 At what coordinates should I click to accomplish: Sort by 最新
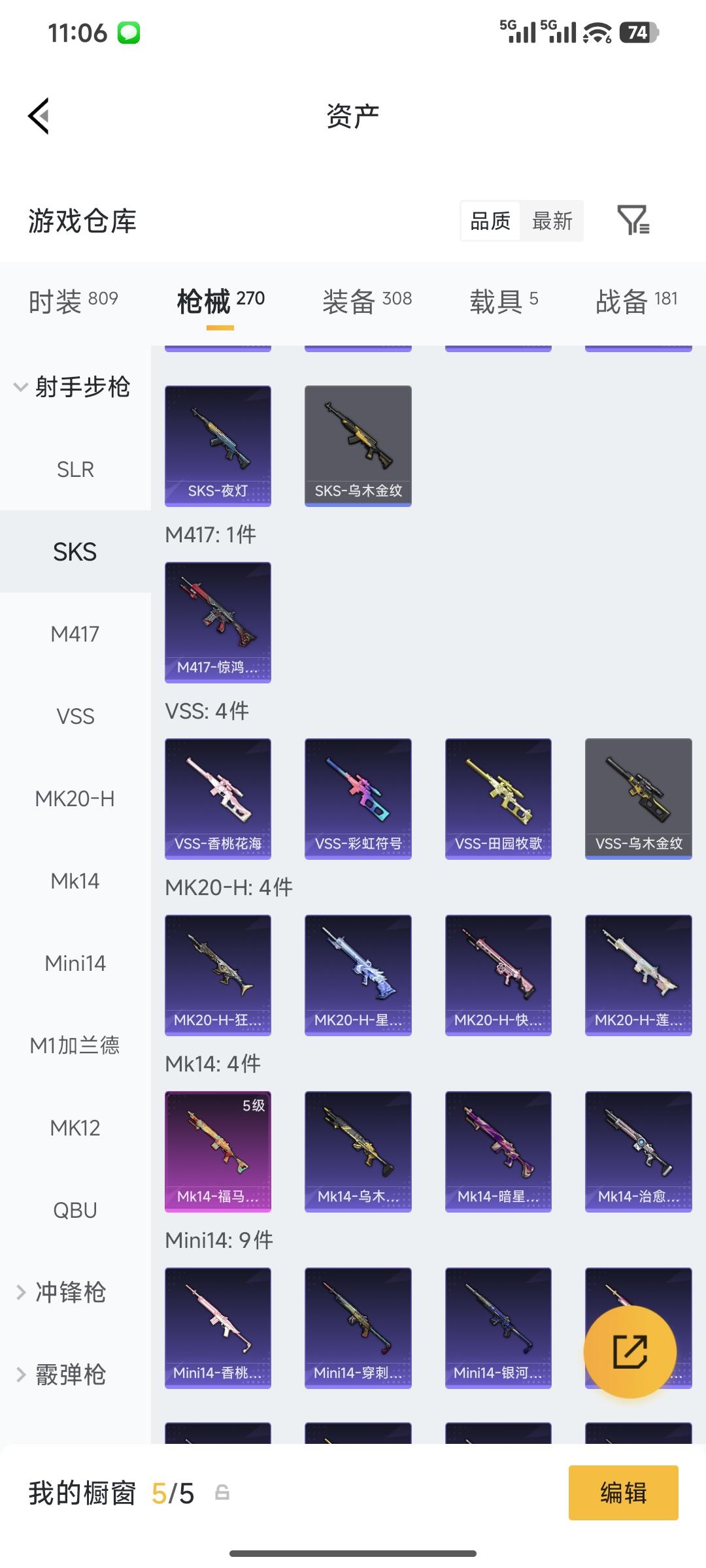[x=552, y=221]
